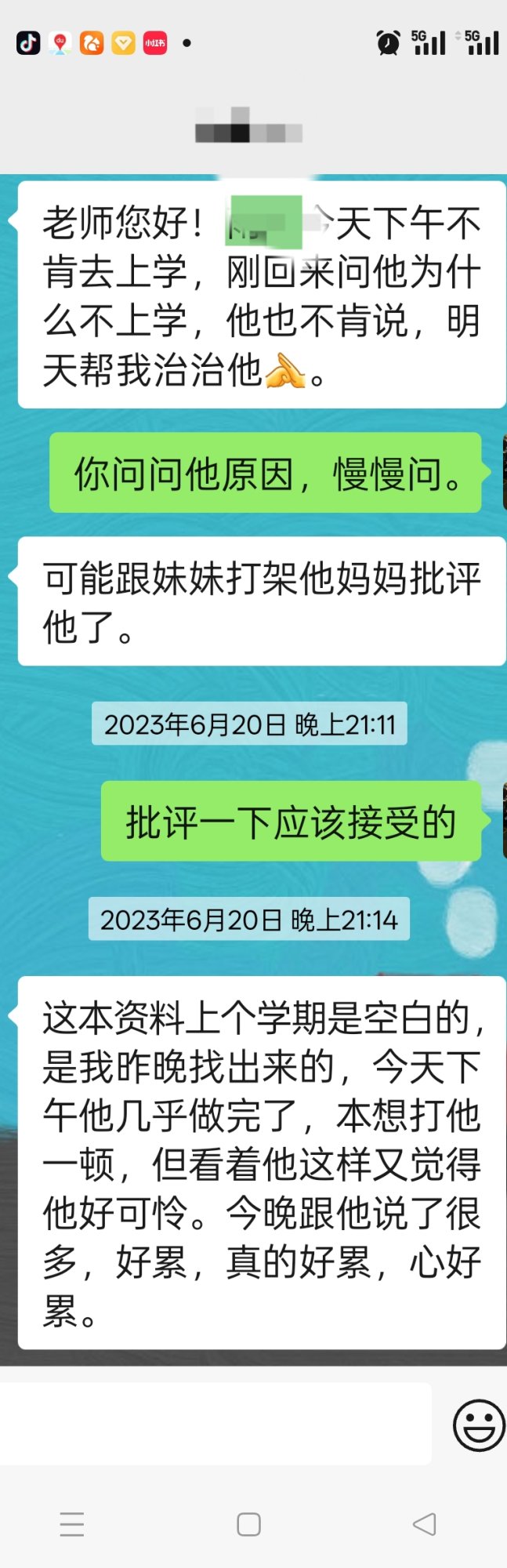Viewport: 507px width, 1568px height.
Task: Open the recent apps menu
Action: pyautogui.click(x=72, y=1524)
